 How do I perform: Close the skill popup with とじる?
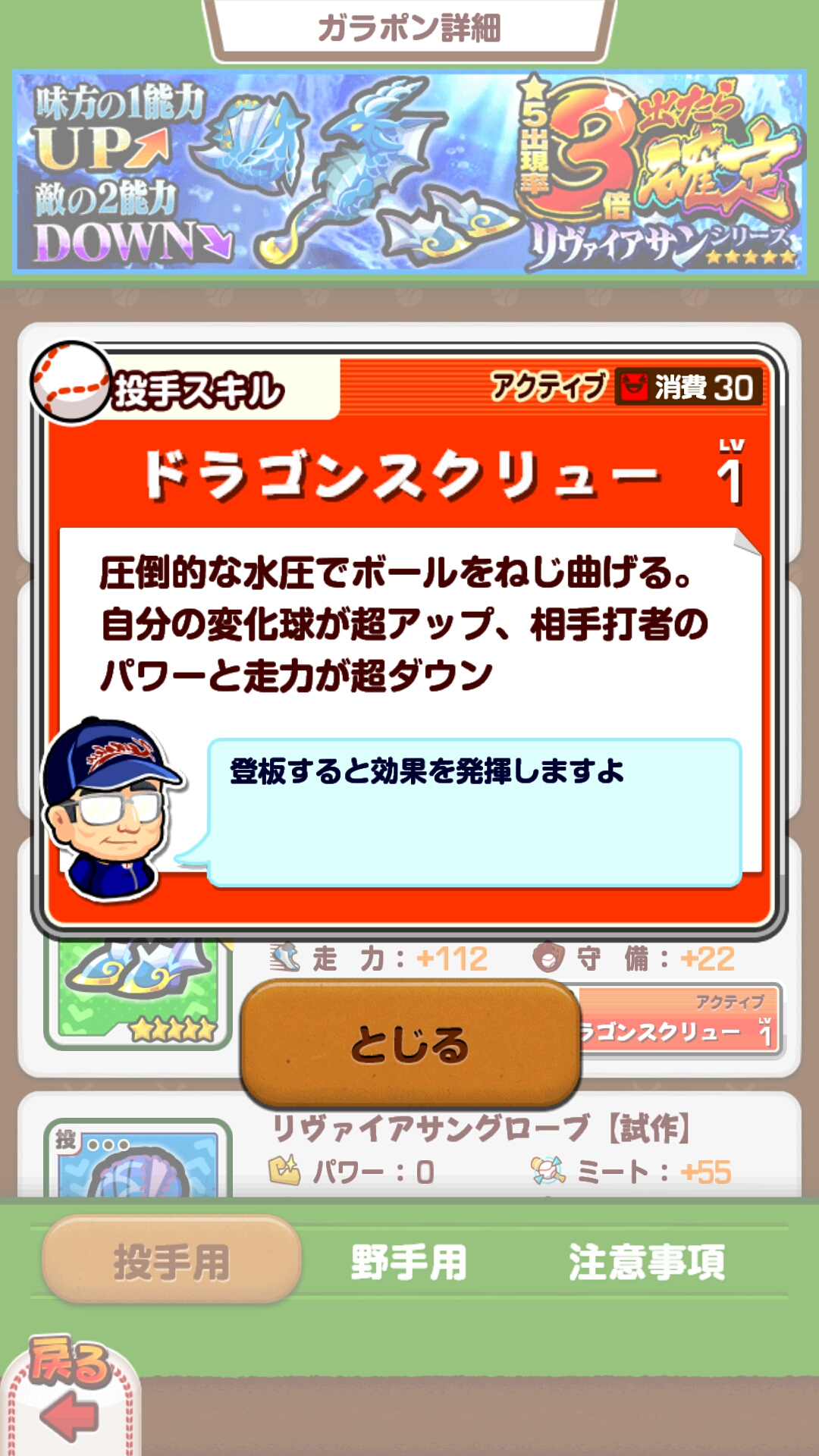410,1043
